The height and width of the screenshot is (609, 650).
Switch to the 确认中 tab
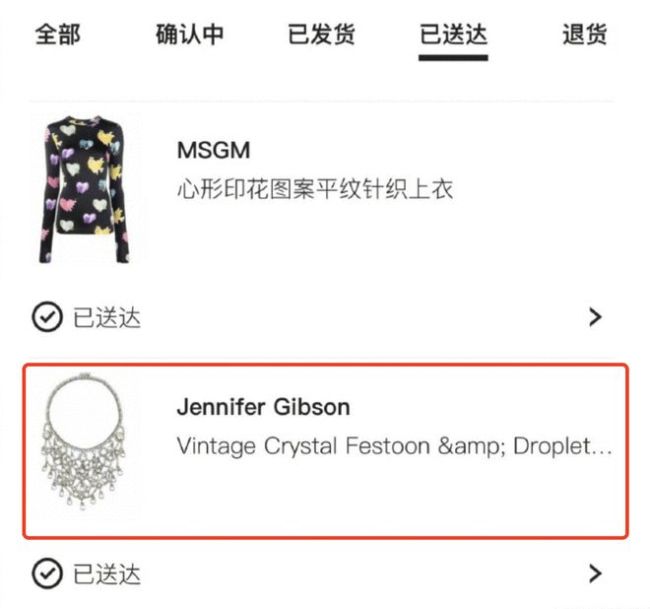click(190, 34)
